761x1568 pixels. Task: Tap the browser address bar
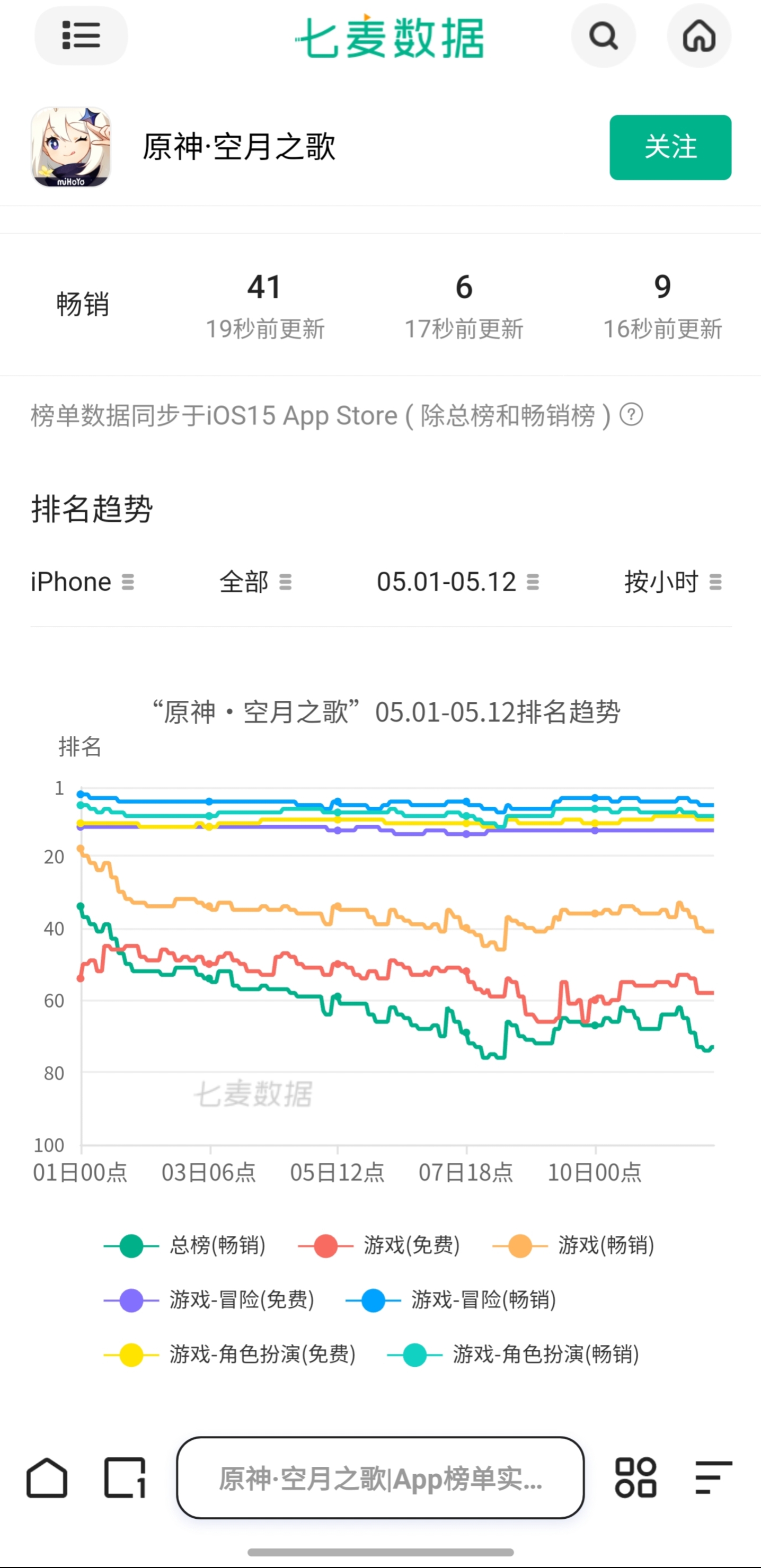(380, 1478)
